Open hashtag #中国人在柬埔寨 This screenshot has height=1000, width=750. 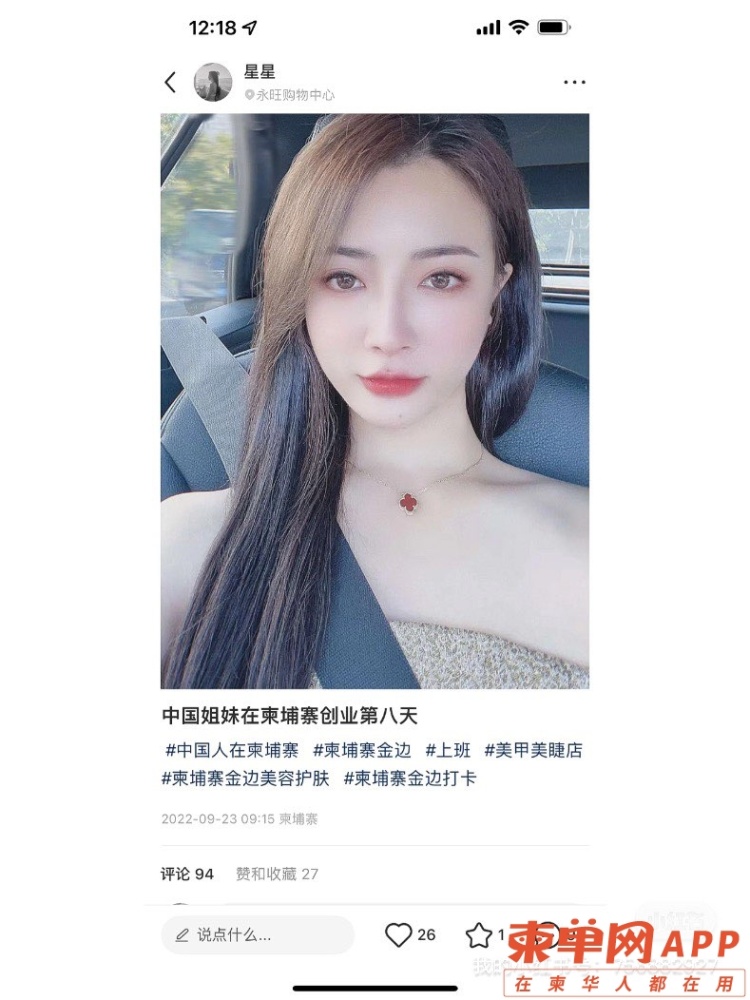(x=231, y=750)
